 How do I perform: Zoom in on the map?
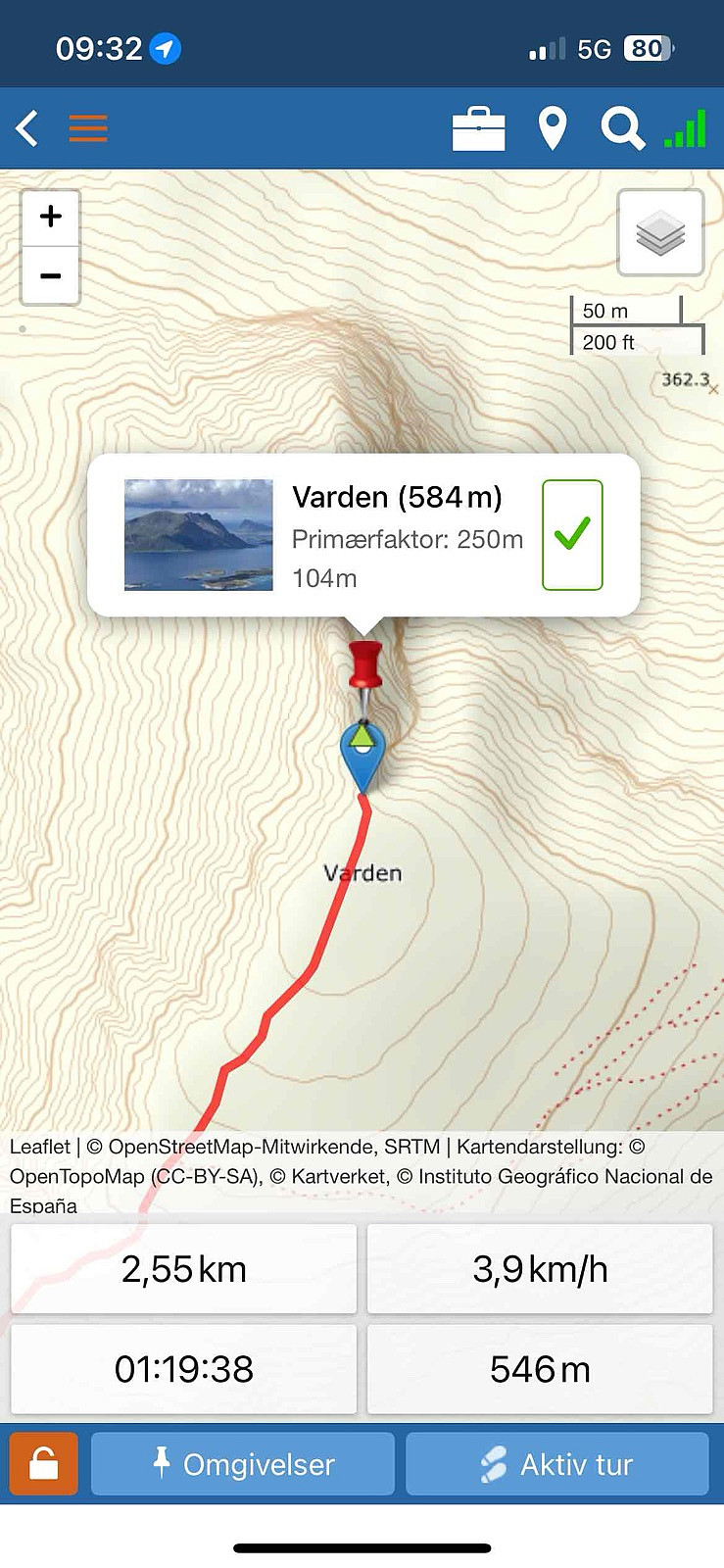51,217
